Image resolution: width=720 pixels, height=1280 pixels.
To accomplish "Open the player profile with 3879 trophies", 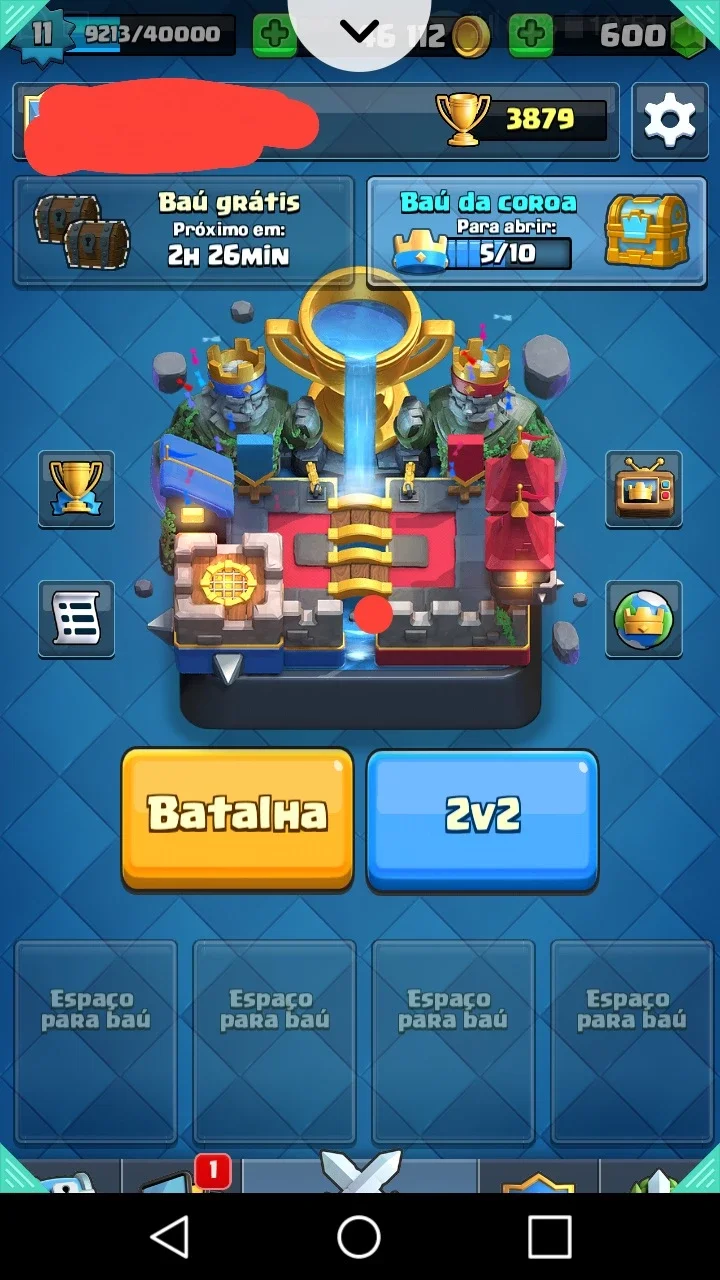I will [x=316, y=121].
